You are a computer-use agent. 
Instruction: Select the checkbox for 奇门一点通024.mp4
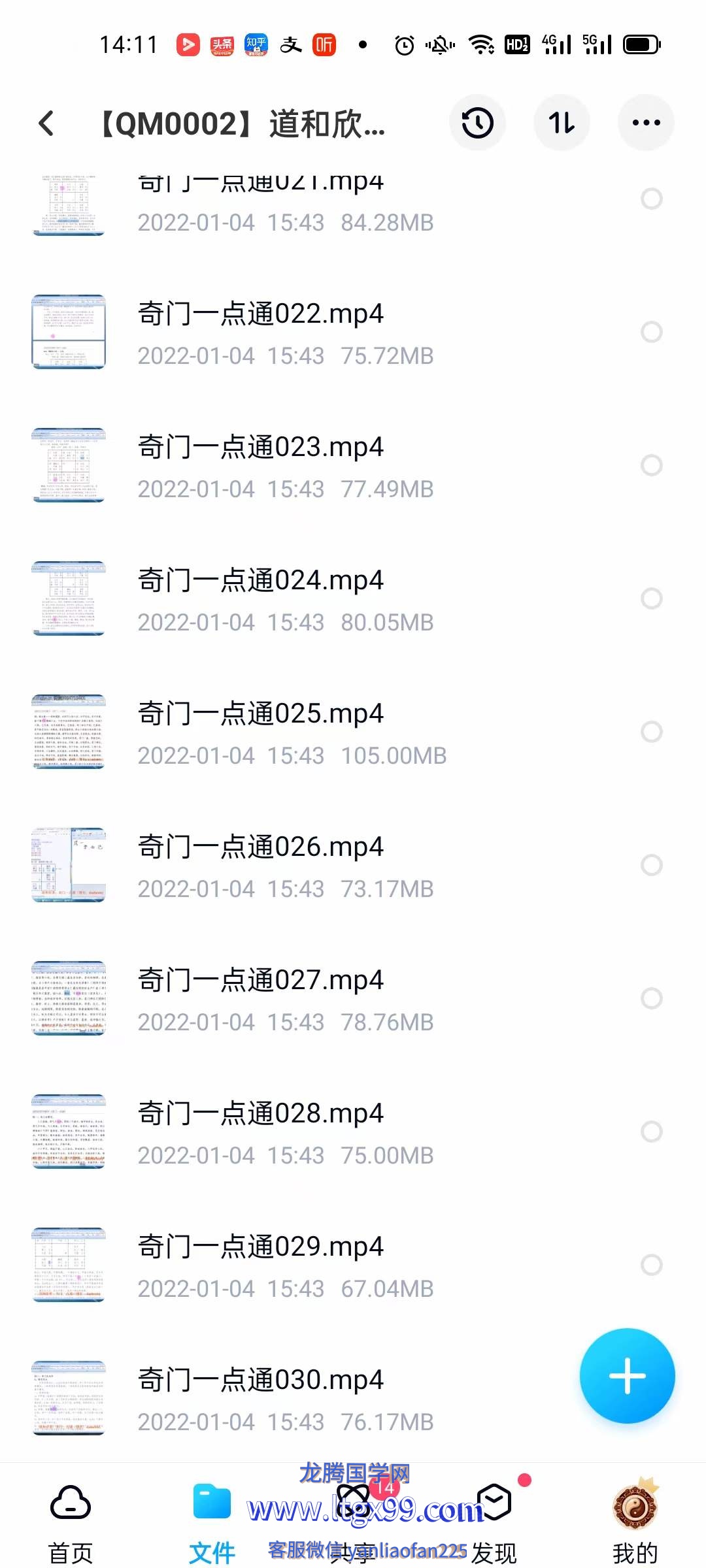click(651, 598)
